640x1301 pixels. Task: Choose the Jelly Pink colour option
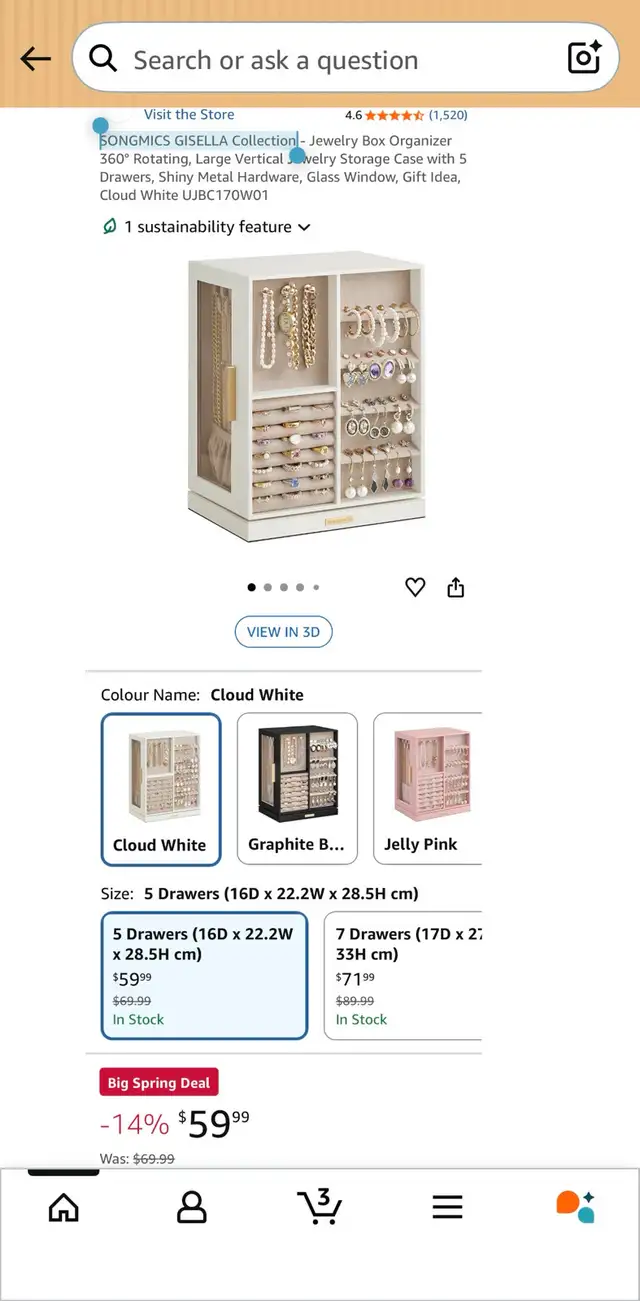pyautogui.click(x=427, y=788)
